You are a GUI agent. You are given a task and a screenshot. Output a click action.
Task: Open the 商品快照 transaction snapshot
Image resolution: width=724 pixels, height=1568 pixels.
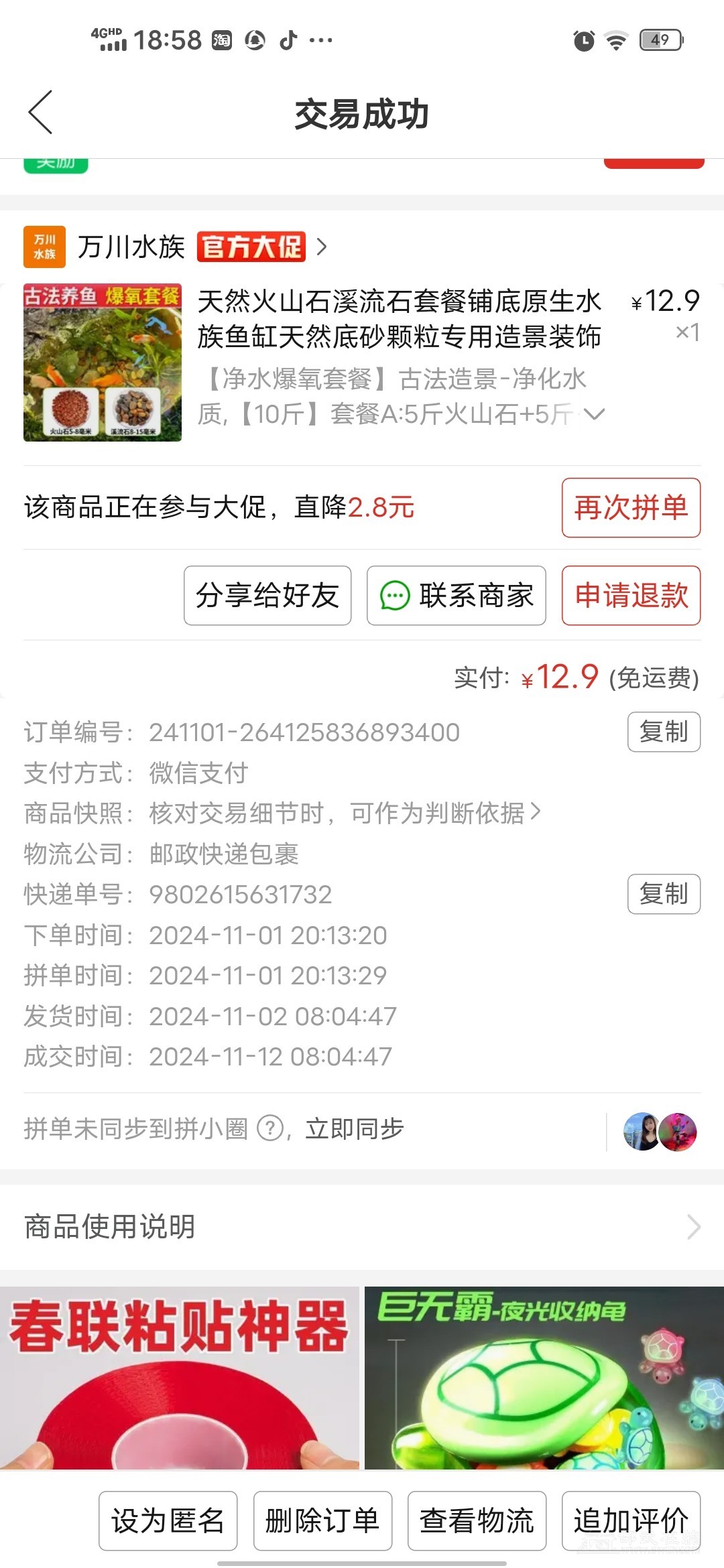coord(345,813)
